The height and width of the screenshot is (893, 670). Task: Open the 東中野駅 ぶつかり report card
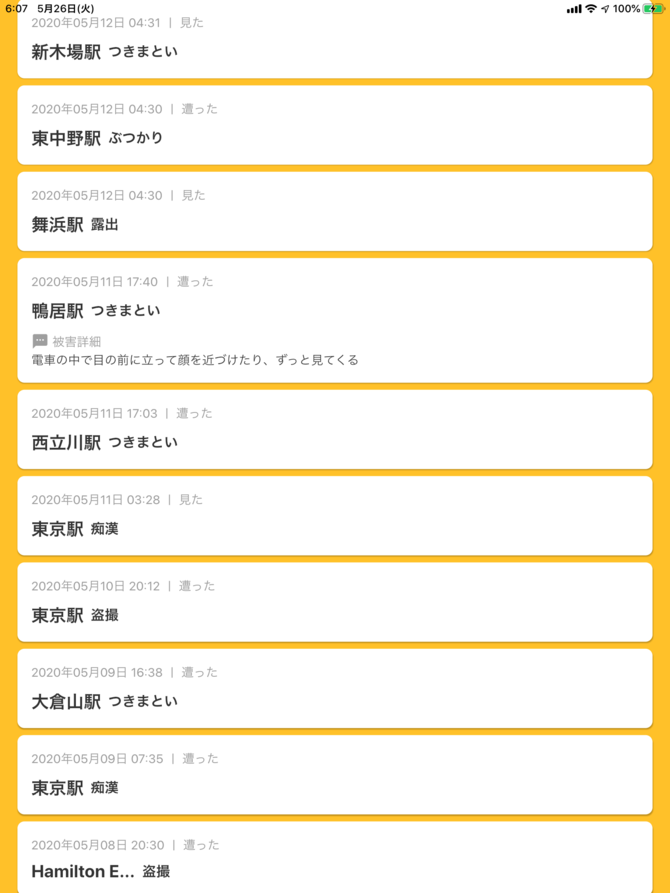[334, 125]
